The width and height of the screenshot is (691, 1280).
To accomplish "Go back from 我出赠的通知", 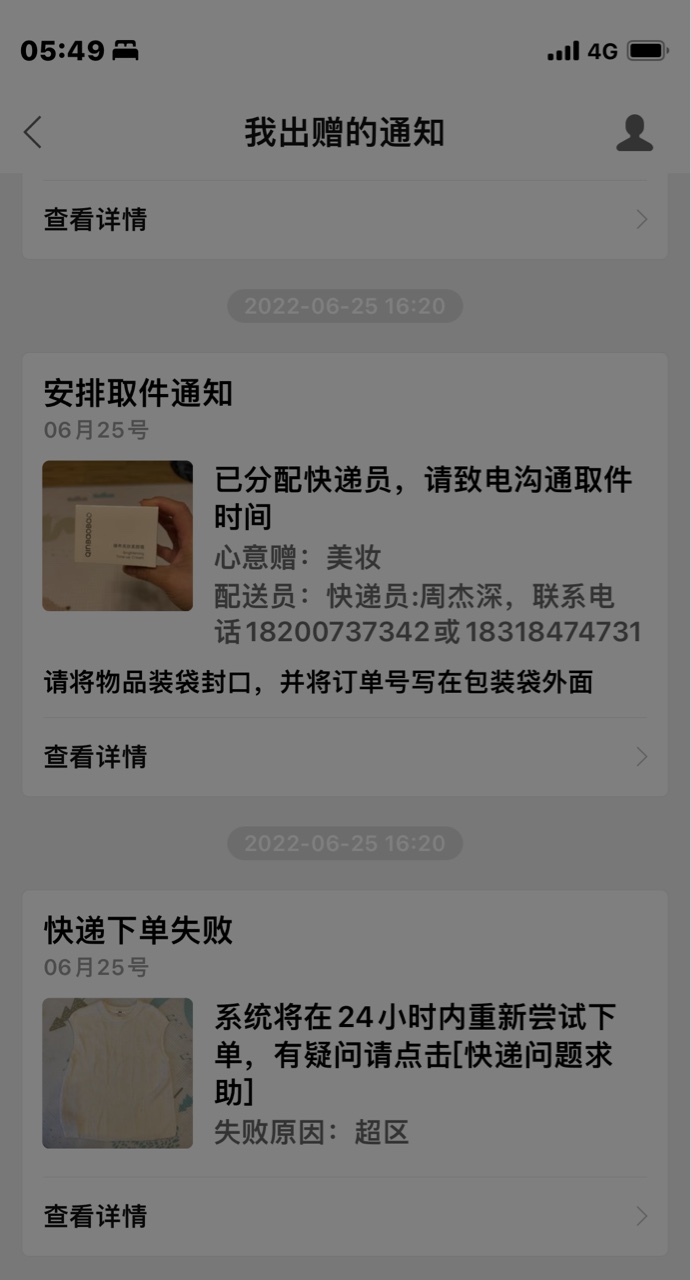I will (33, 132).
